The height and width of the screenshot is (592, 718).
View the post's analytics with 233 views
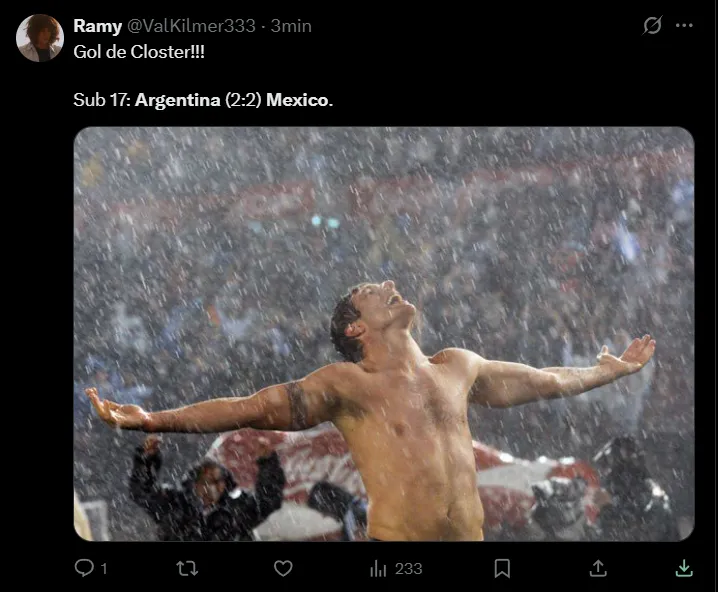(396, 568)
